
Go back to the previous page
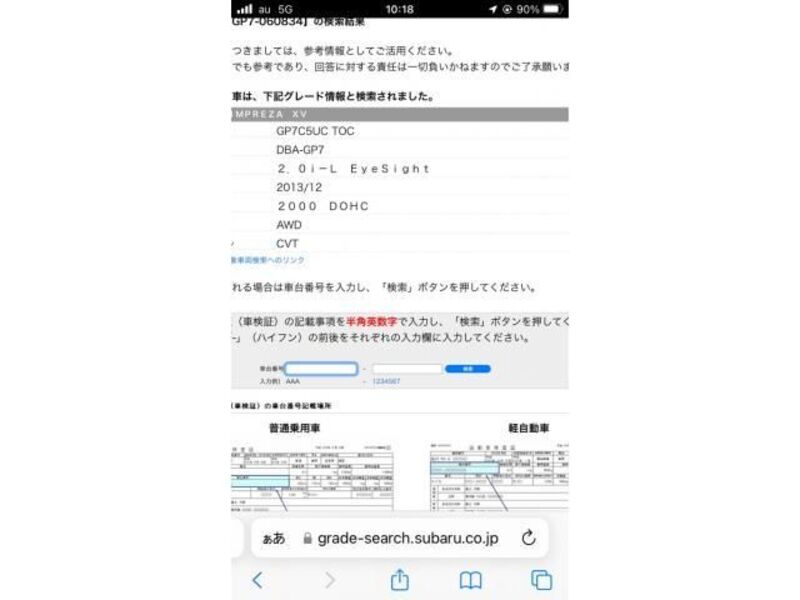(x=257, y=580)
